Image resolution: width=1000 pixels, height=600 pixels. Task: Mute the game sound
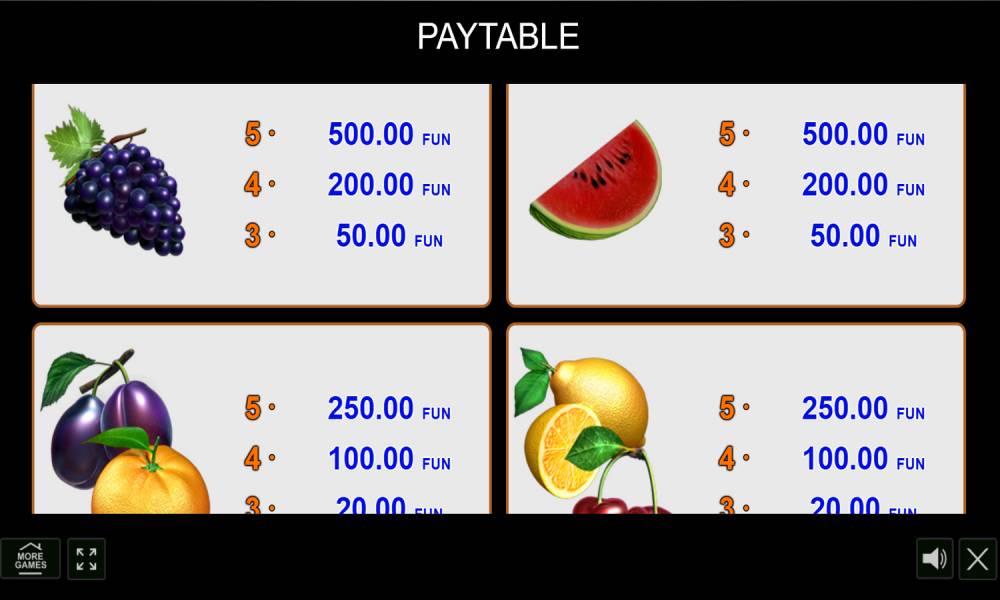point(935,559)
